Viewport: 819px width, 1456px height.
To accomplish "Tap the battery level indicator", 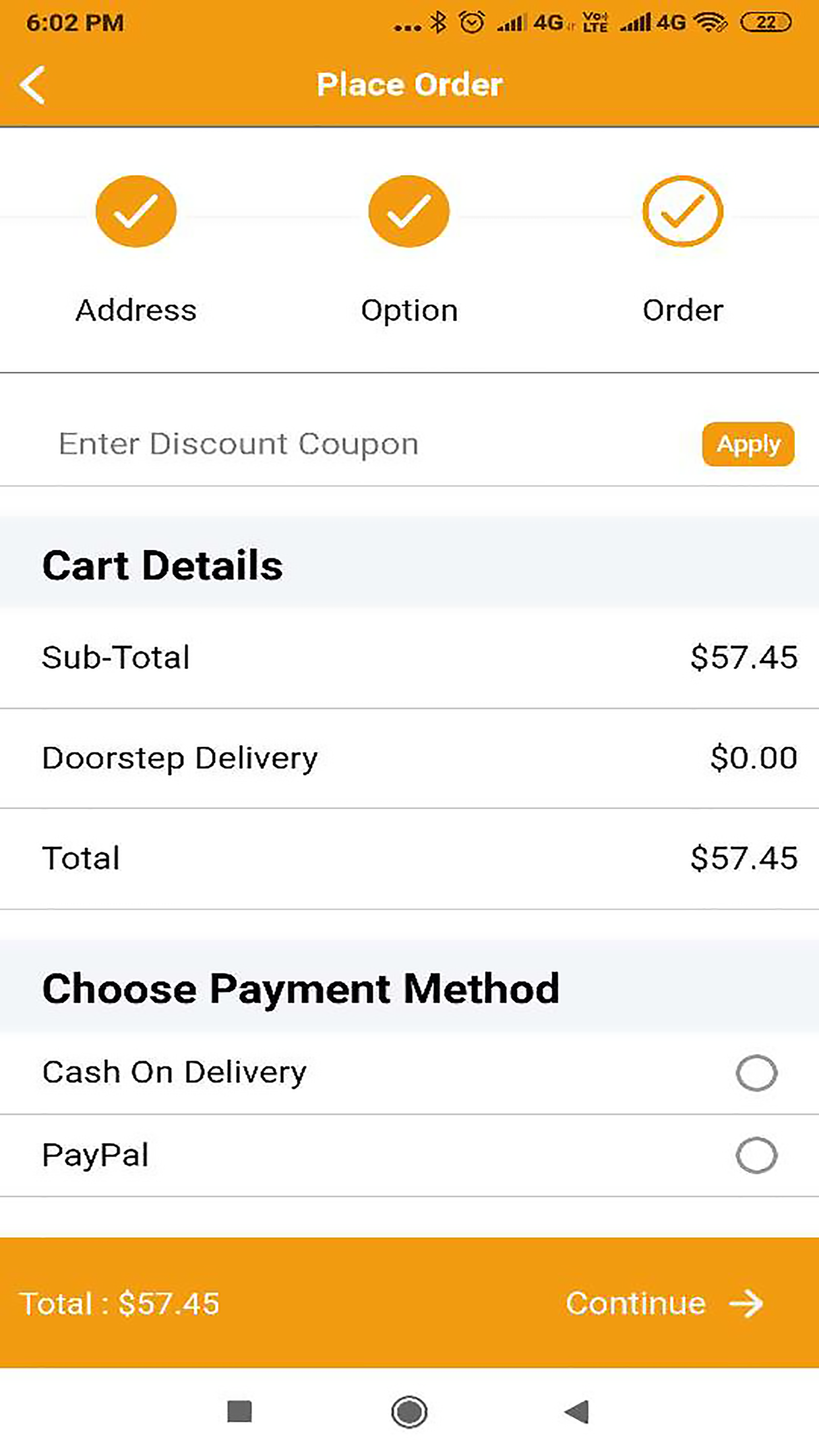I will (767, 22).
